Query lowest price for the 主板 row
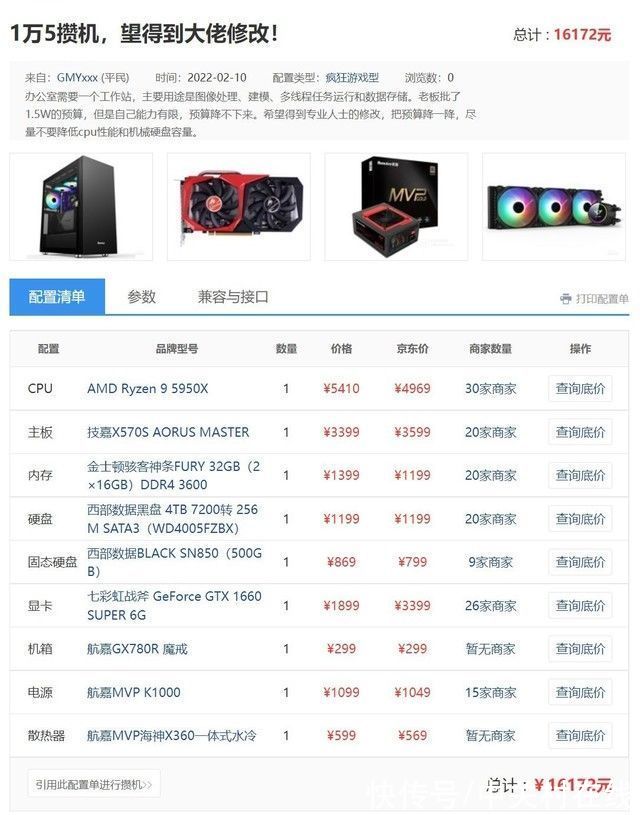Screen dimensions: 640x815 (x=580, y=432)
